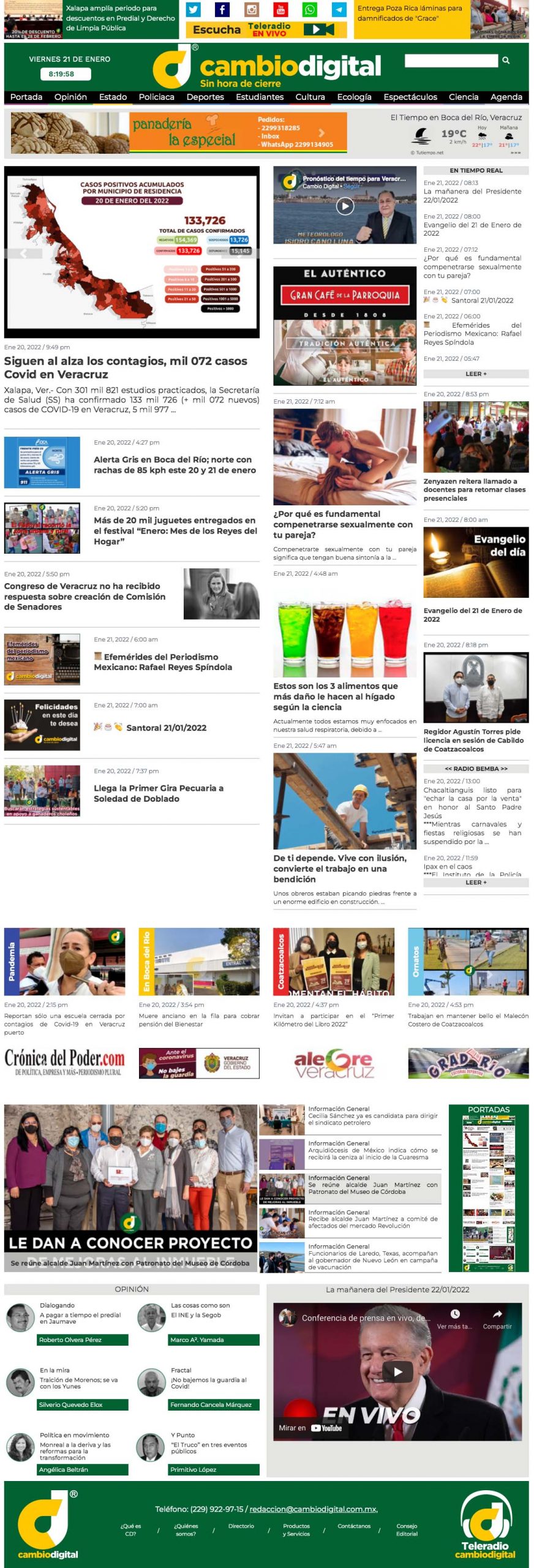Click the search magnifier icon
The image size is (534, 1568).
tap(506, 61)
